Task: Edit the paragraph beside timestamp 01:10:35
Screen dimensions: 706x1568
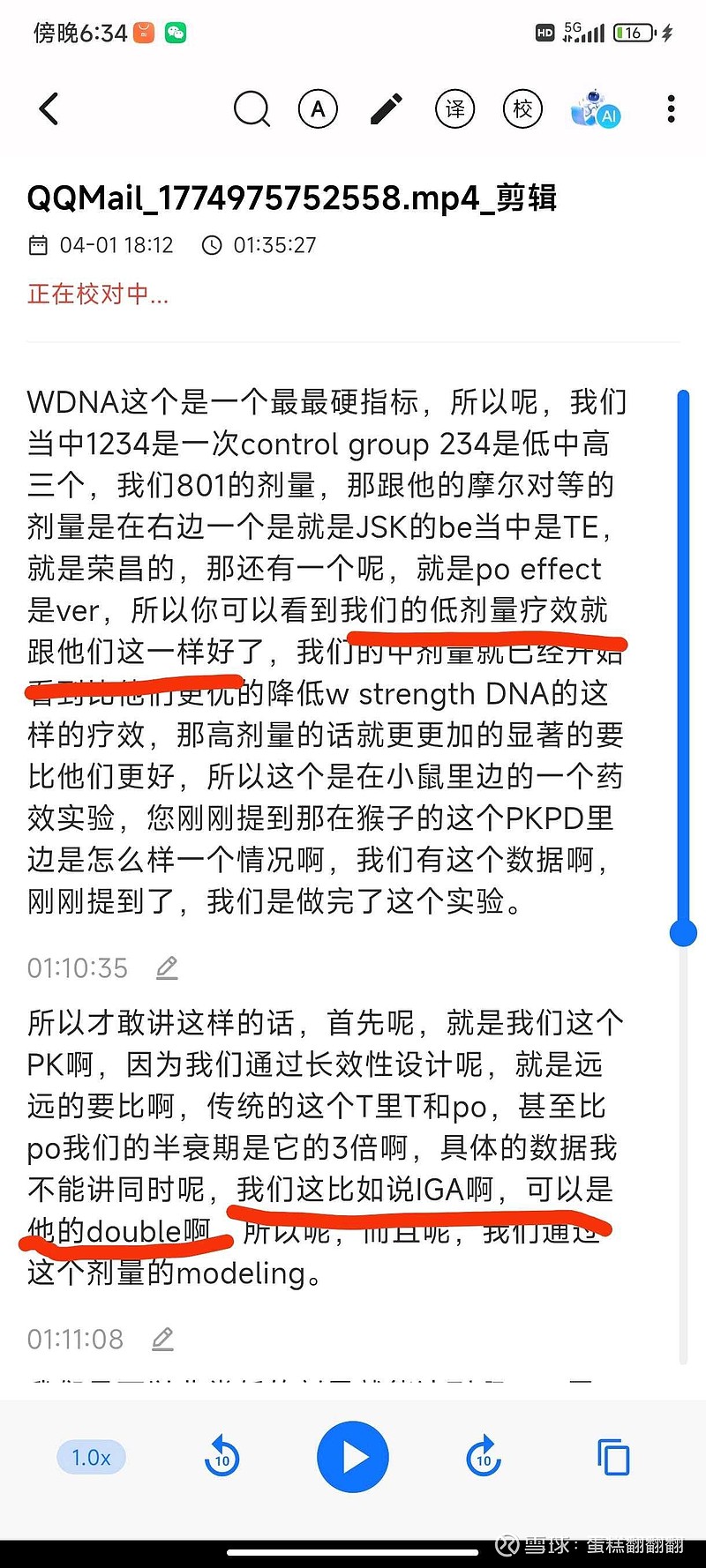Action: [167, 967]
